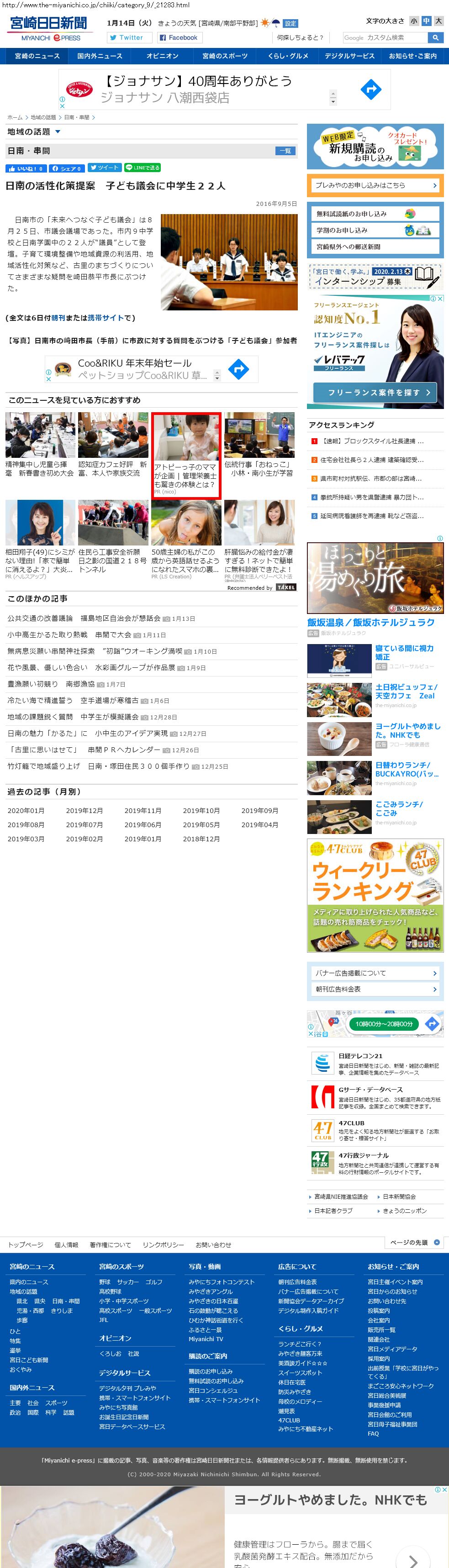Select large text size 大
The height and width of the screenshot is (1568, 449).
438,21
